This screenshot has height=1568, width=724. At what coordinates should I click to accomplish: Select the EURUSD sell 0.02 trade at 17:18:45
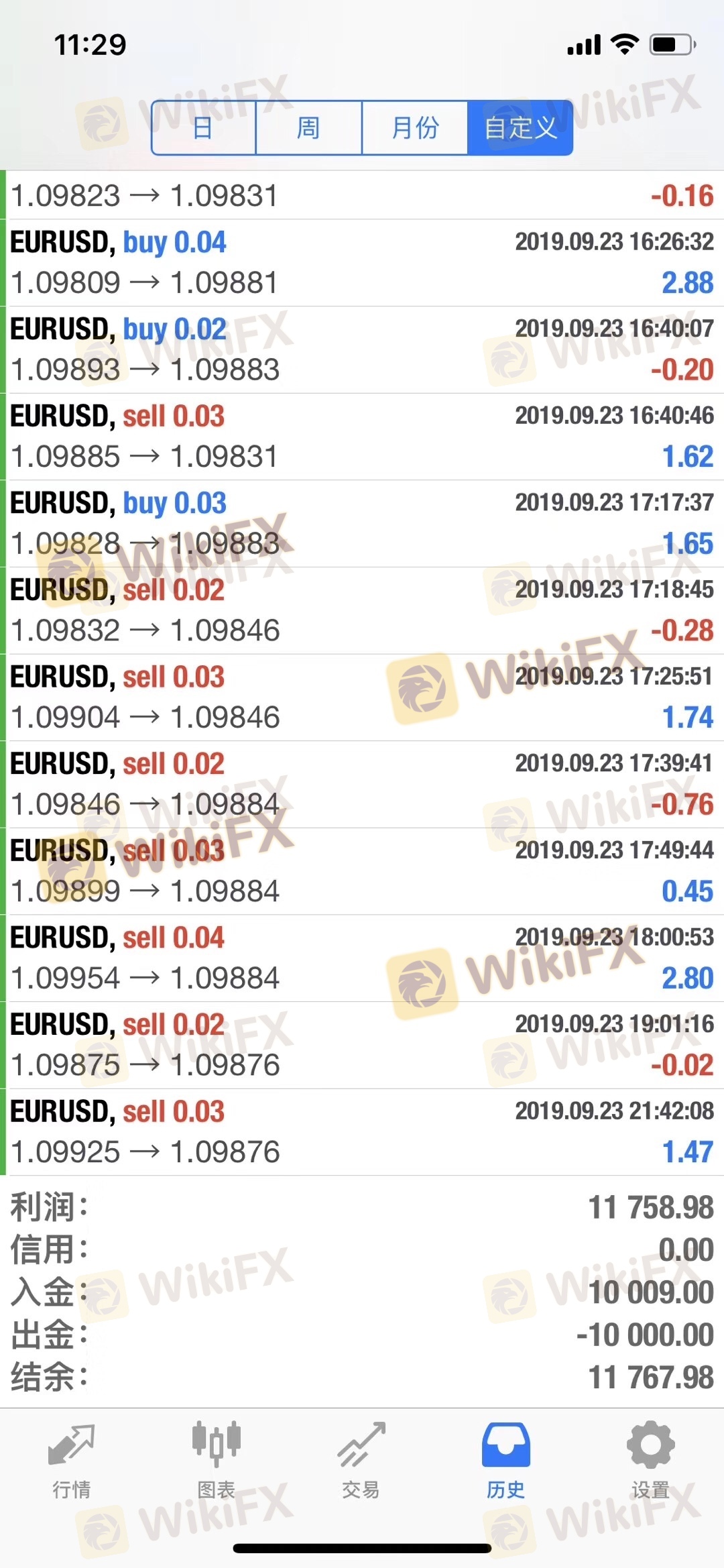(362, 610)
